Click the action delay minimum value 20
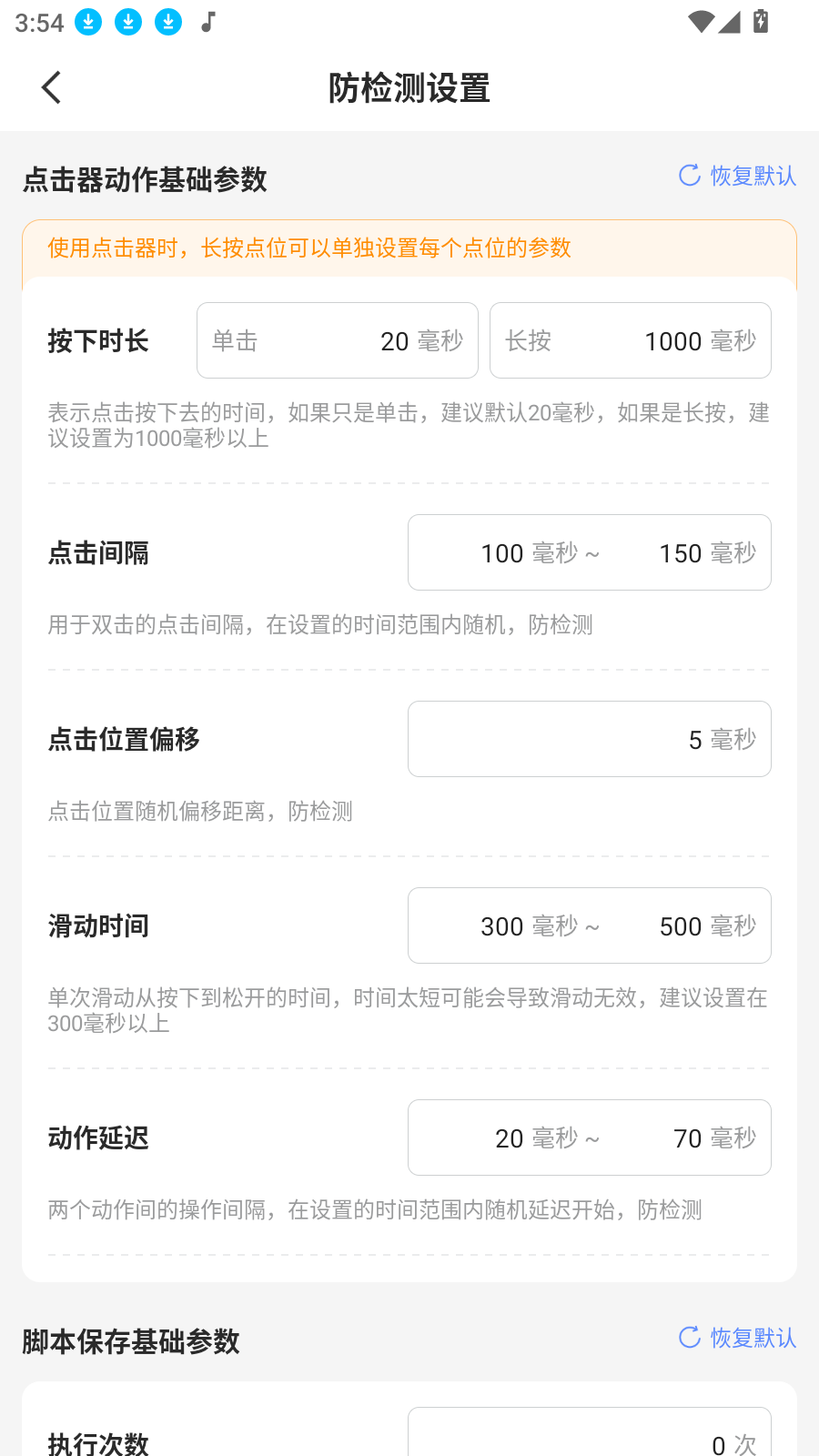The height and width of the screenshot is (1456, 819). [x=510, y=1137]
